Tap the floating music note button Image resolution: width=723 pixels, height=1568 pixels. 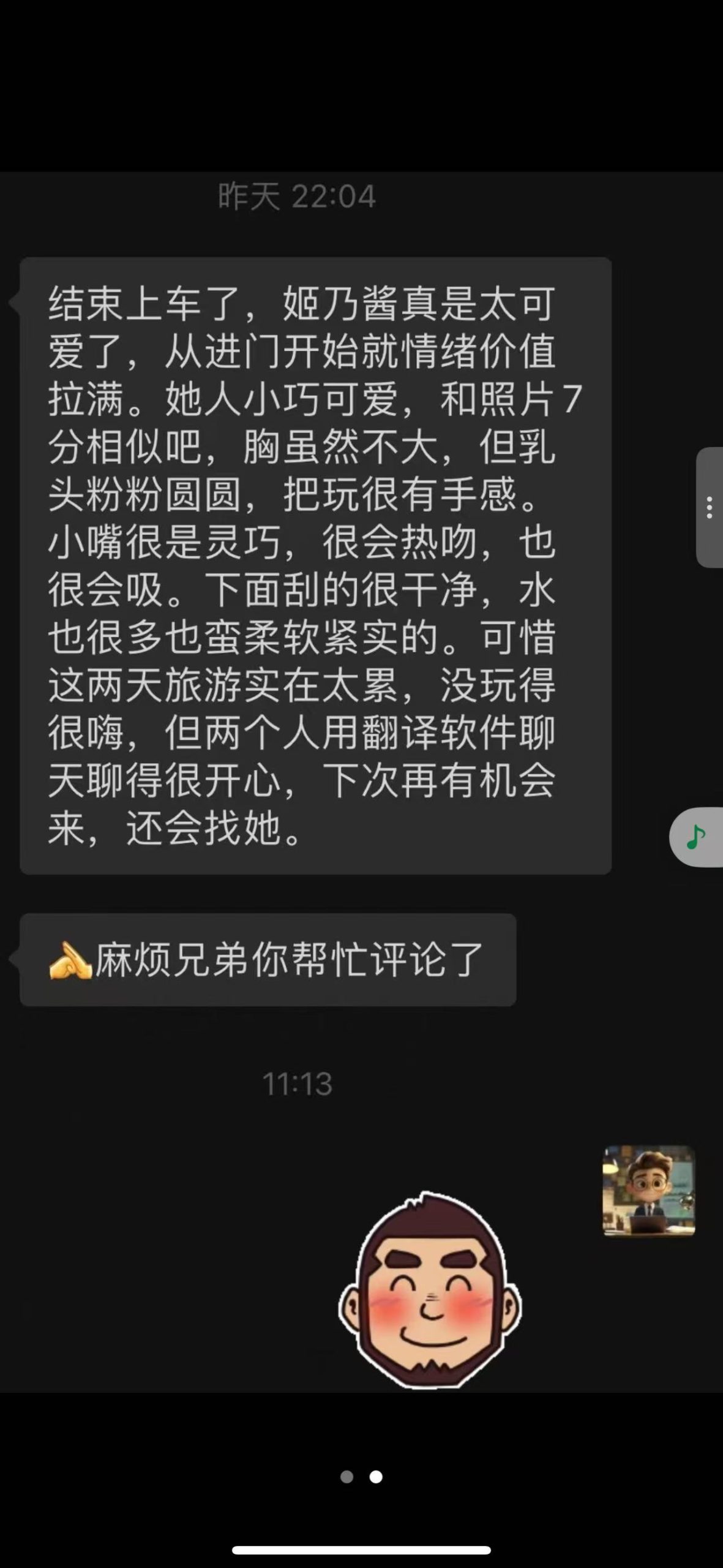click(697, 837)
